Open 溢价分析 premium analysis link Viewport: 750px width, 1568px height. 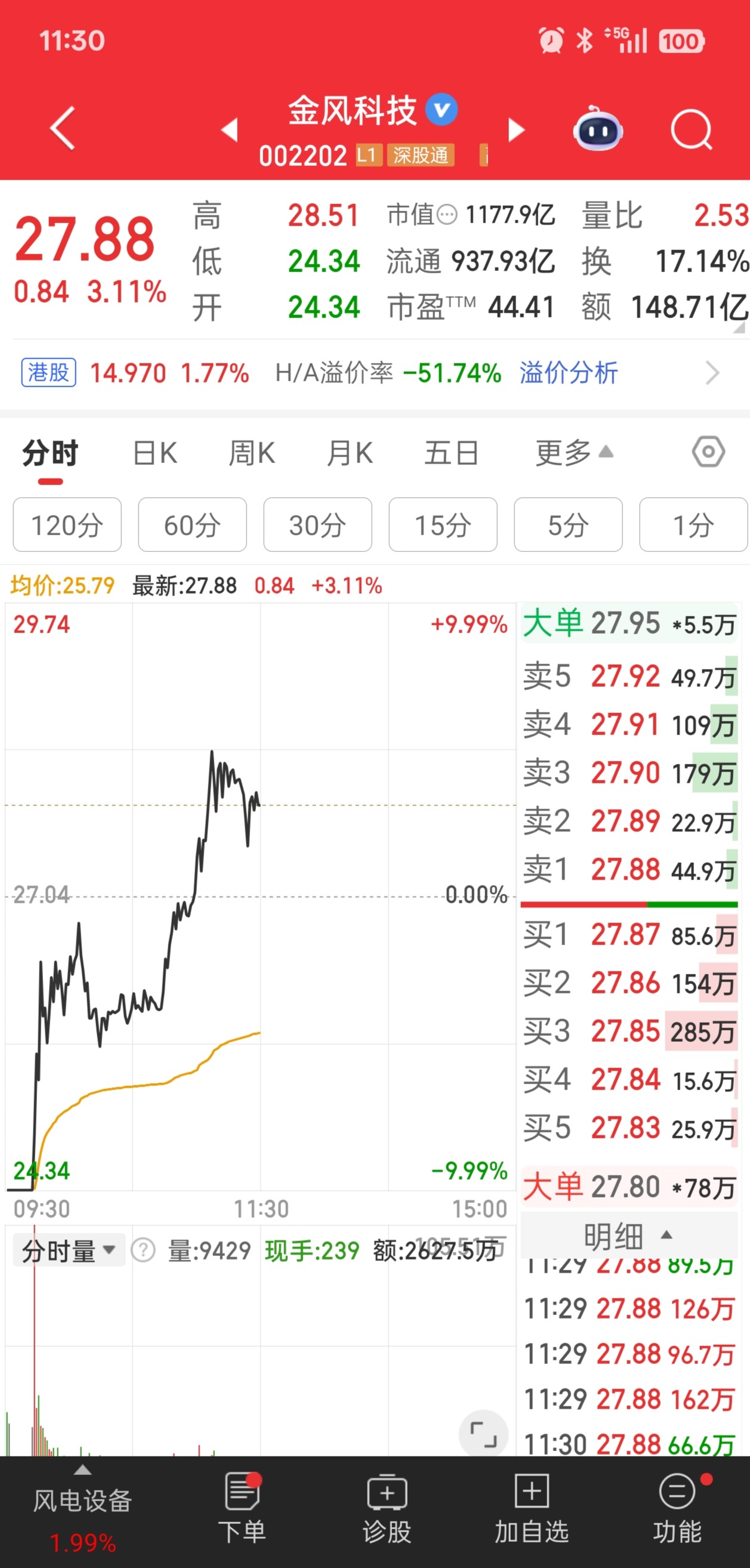(x=568, y=372)
